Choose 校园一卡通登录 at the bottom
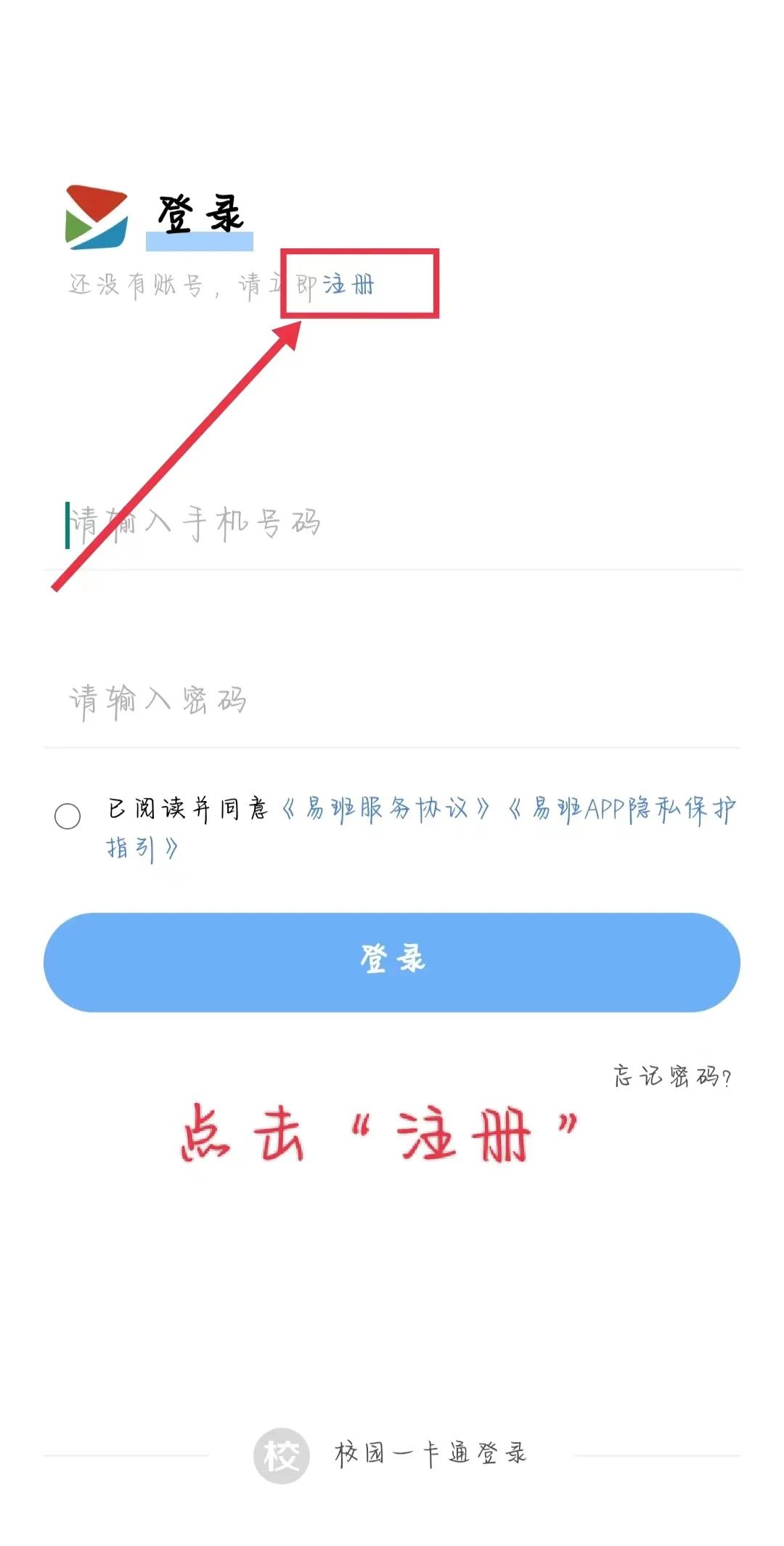The width and height of the screenshot is (784, 1546). (430, 1454)
